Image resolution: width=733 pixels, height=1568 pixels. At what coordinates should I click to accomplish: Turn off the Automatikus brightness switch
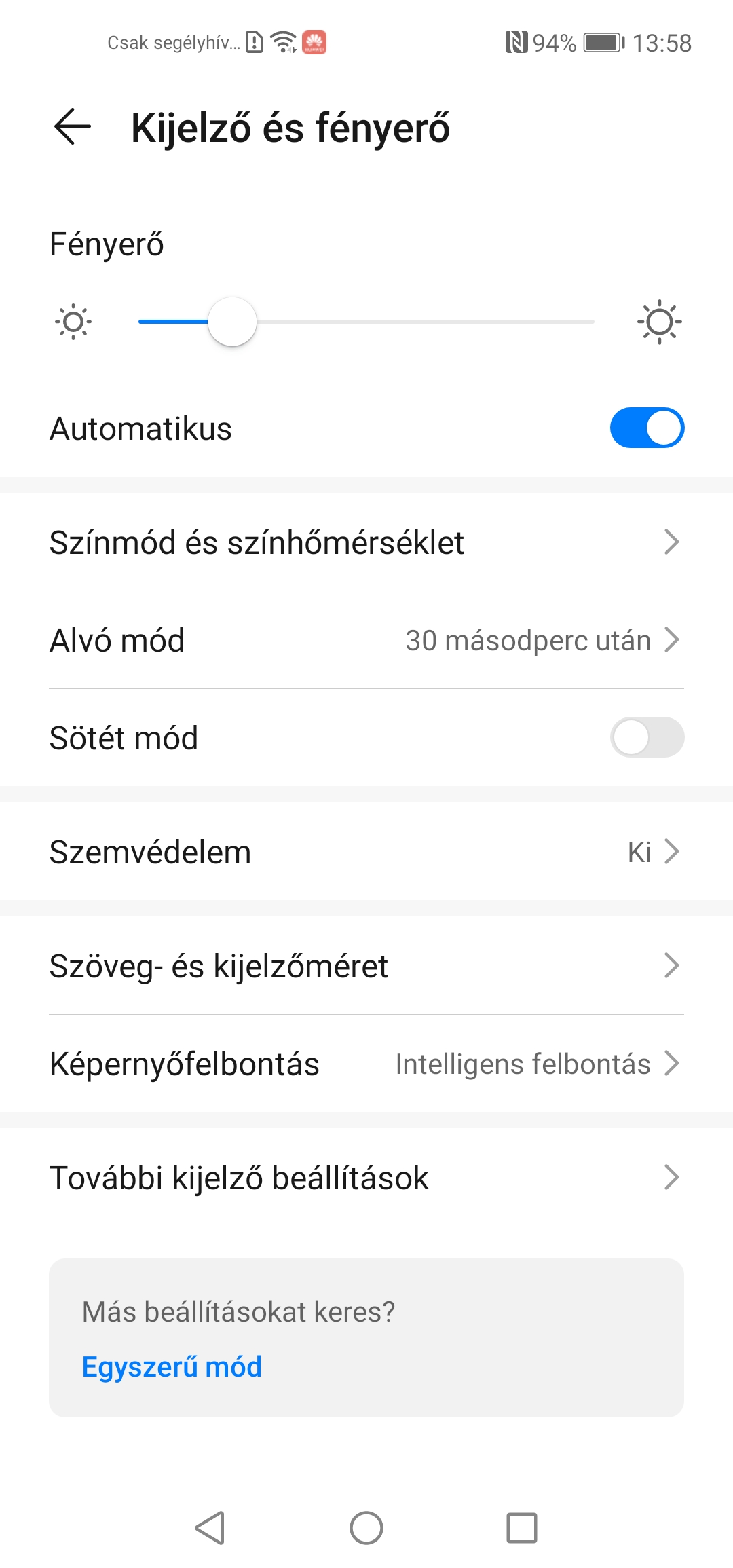click(646, 428)
